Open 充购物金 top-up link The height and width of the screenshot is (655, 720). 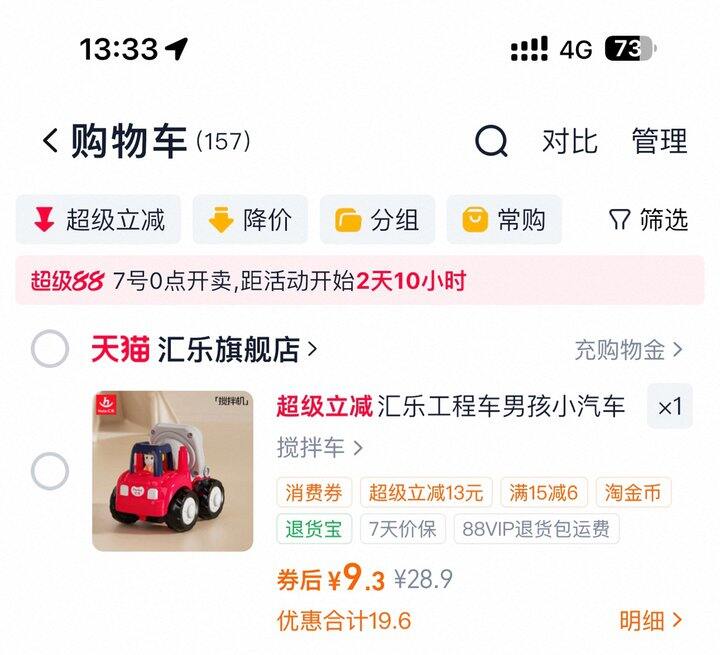628,350
